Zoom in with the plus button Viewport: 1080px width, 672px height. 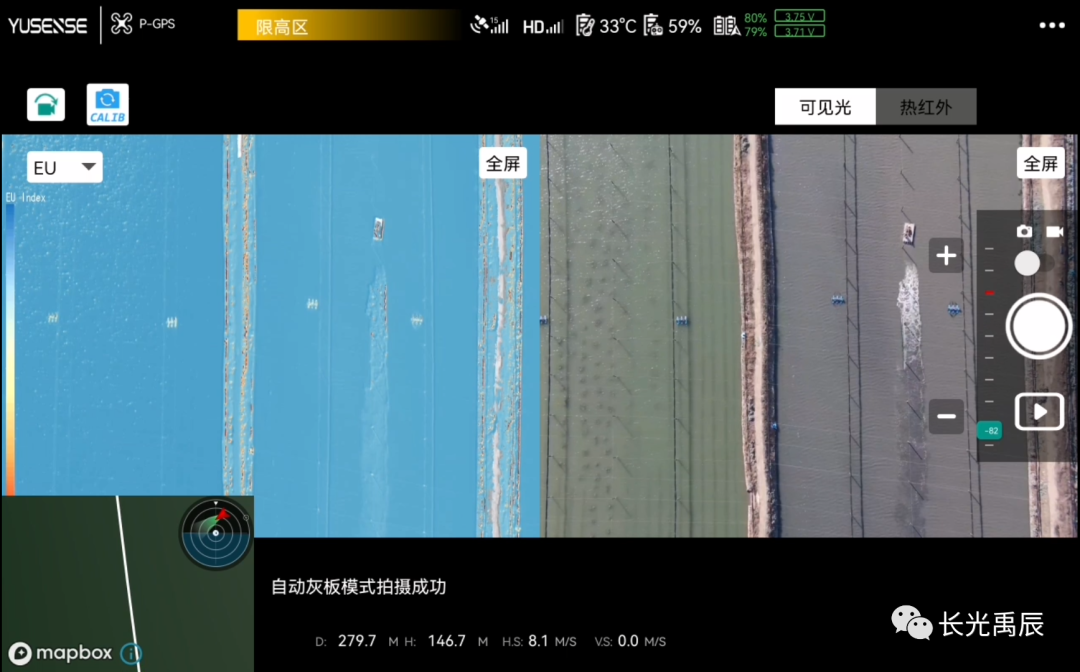click(x=946, y=256)
